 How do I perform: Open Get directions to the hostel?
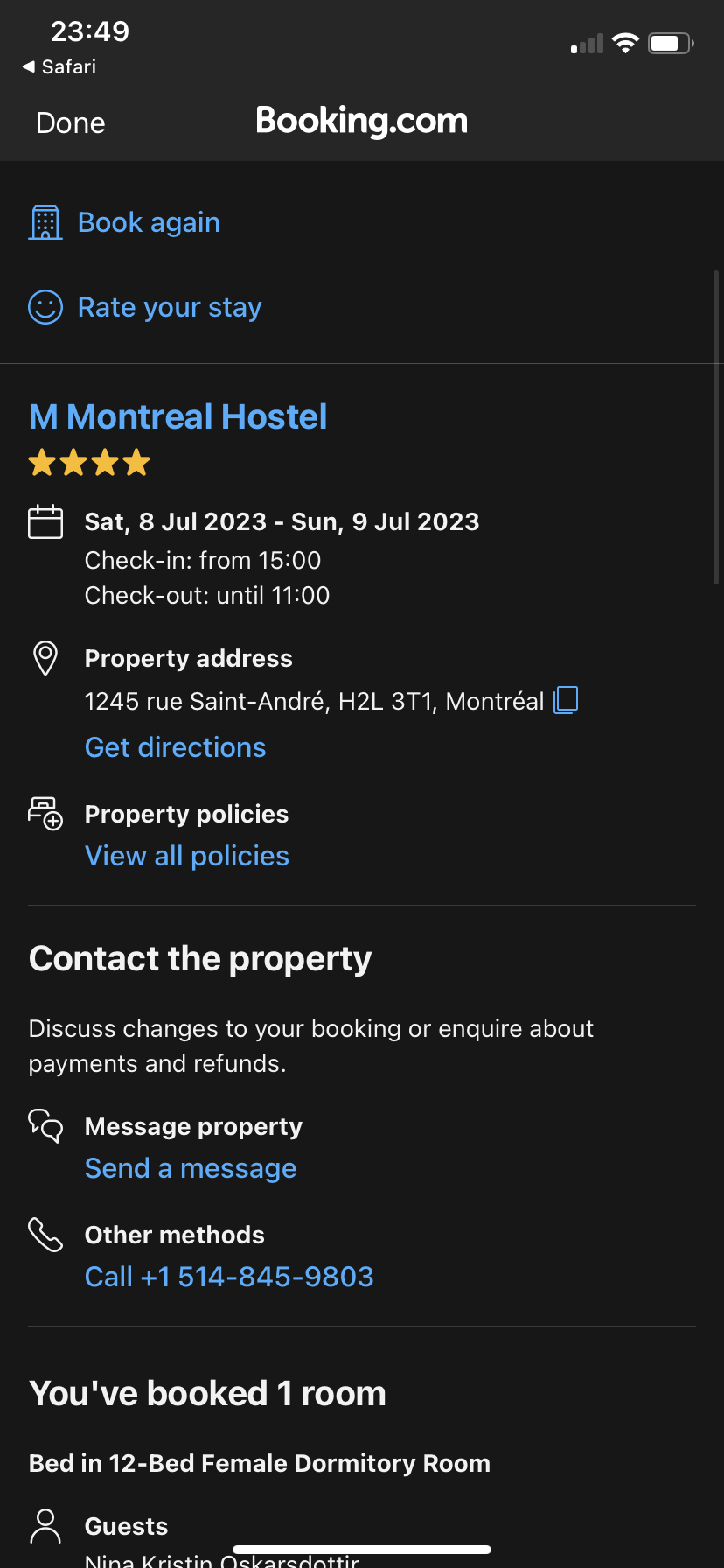point(175,747)
